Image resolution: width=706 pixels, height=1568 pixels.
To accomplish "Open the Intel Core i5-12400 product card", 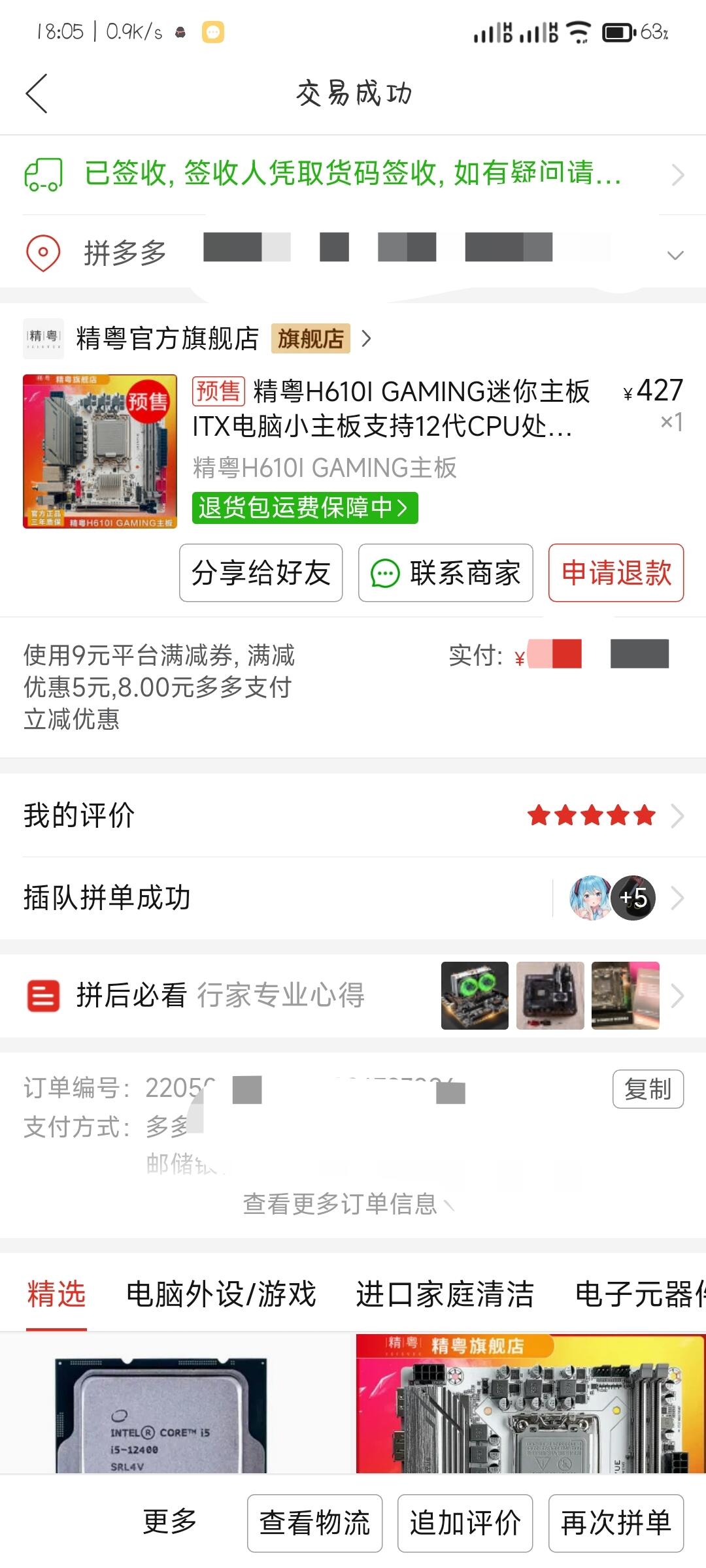I will 161,1403.
